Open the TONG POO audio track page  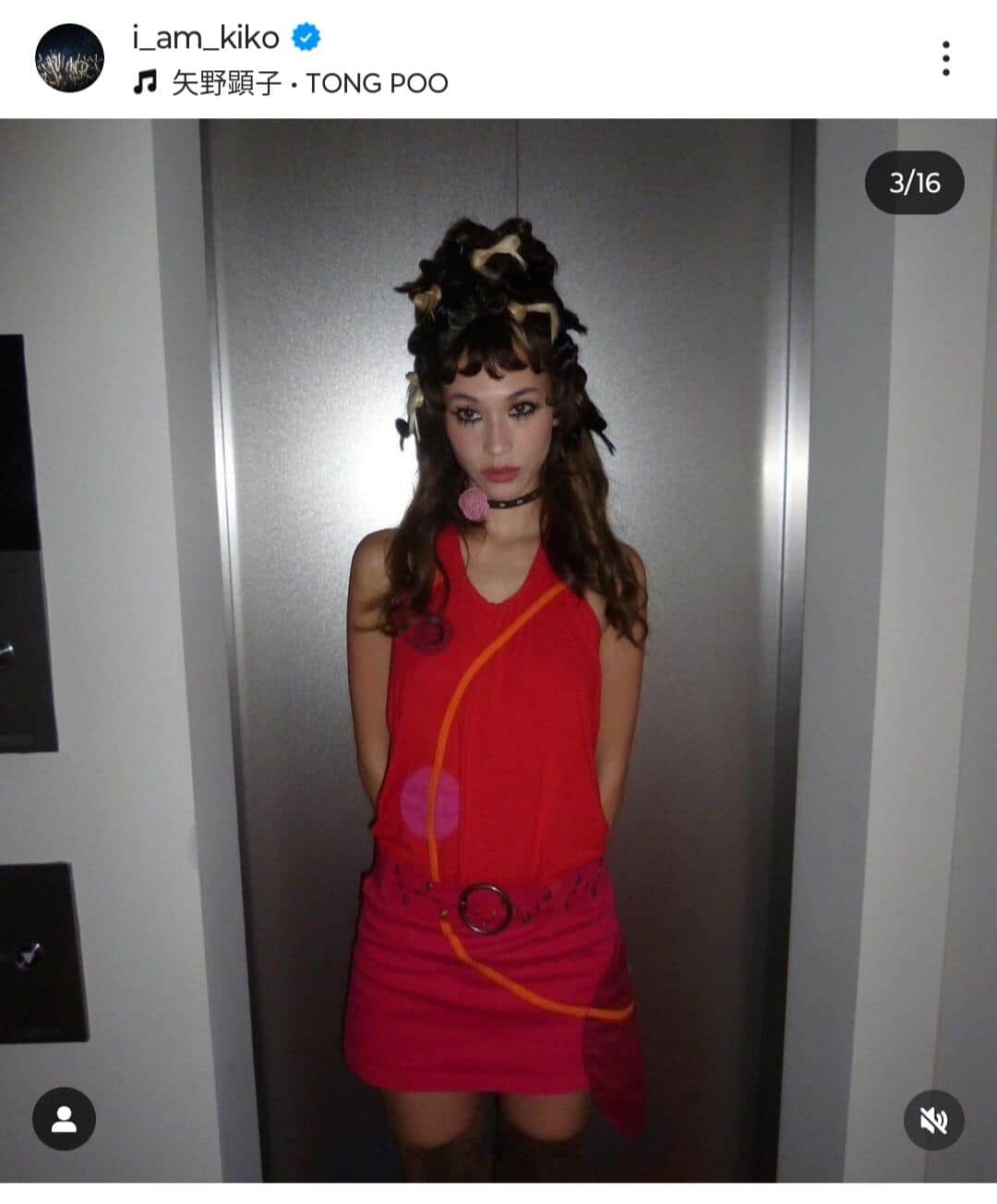(308, 84)
